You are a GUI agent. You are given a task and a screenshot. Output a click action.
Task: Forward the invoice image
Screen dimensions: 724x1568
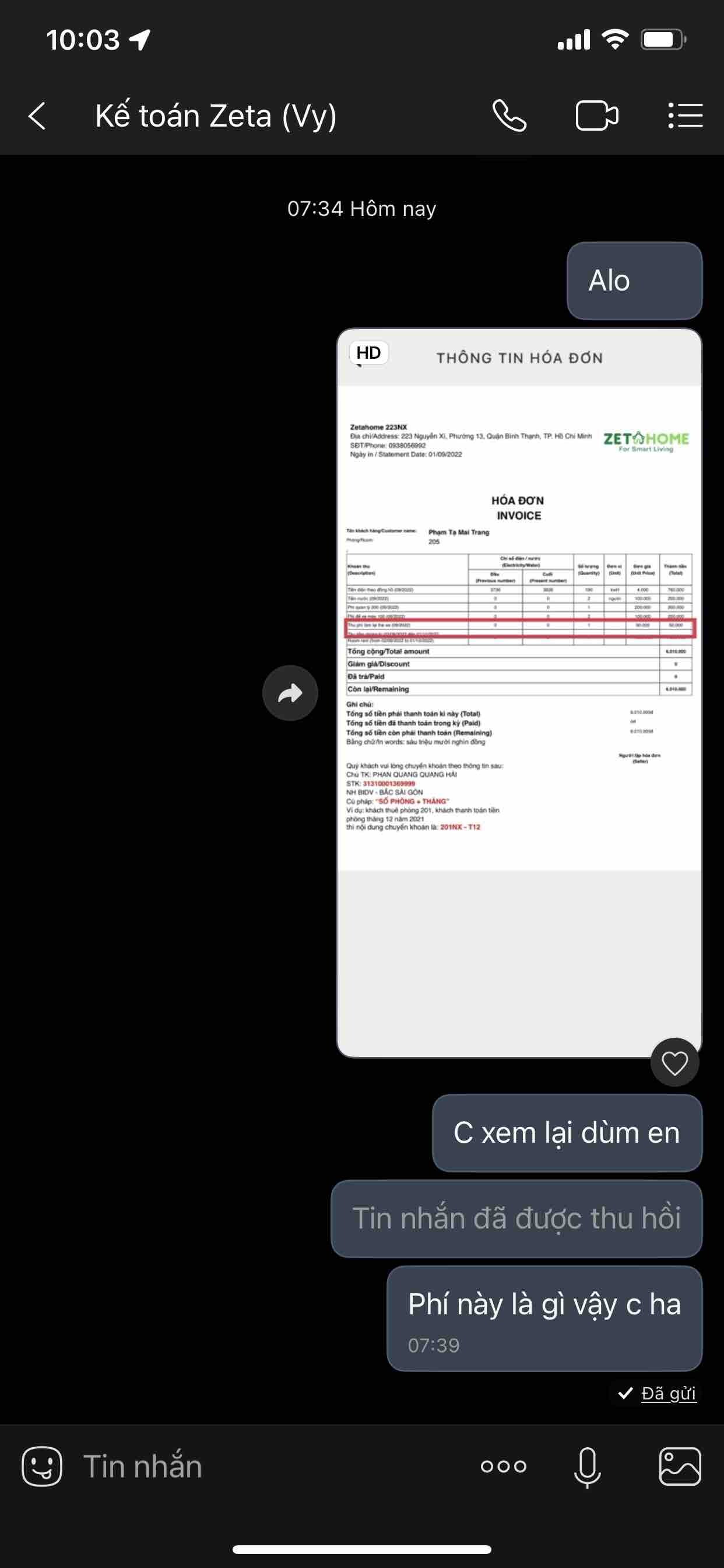click(290, 694)
